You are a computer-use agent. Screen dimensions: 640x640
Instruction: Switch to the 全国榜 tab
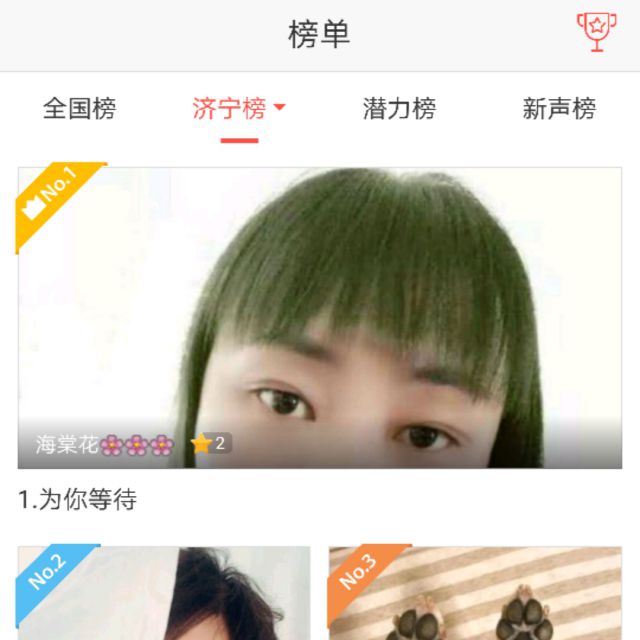pos(79,109)
